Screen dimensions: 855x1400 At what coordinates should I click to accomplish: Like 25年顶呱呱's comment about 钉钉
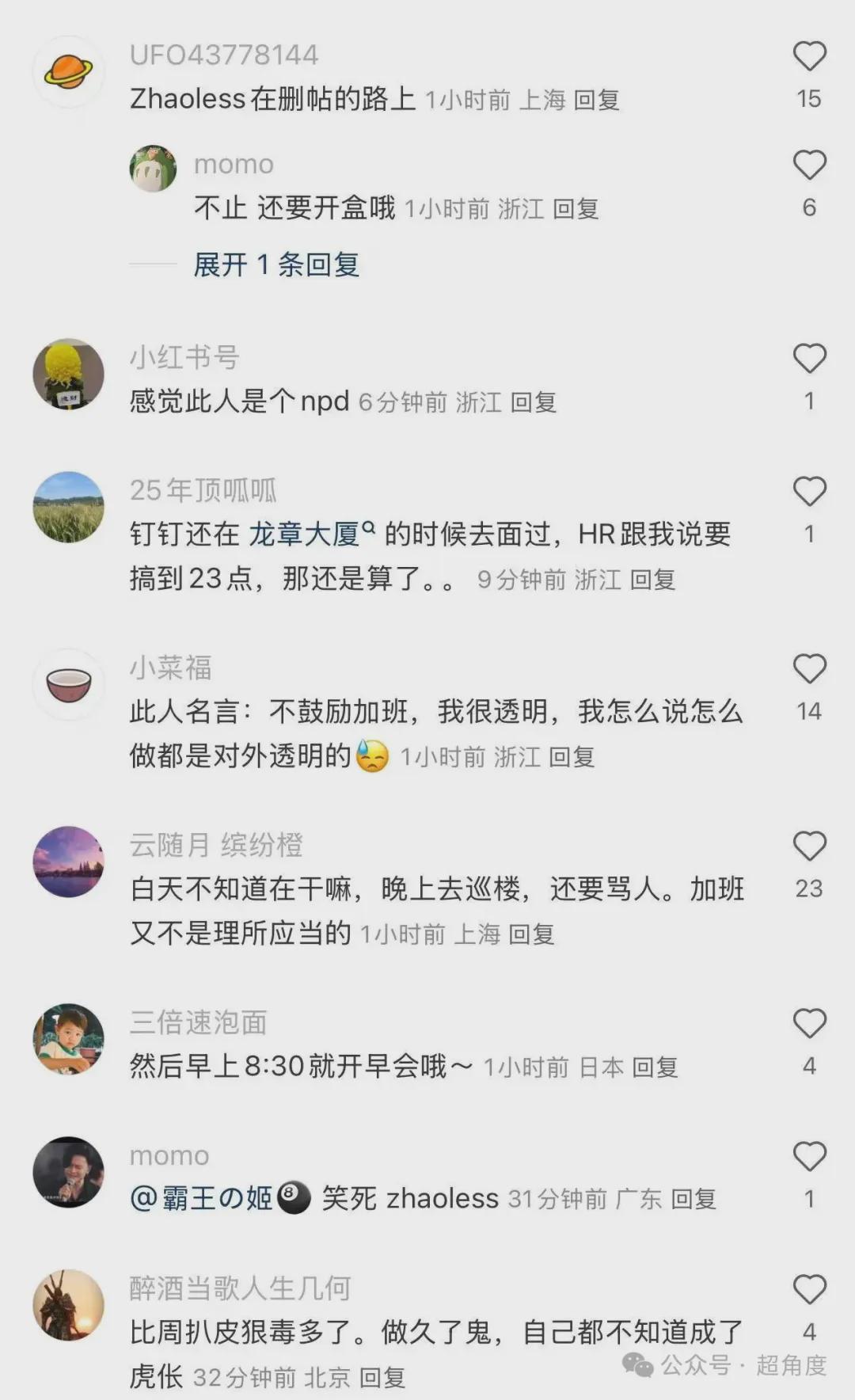pyautogui.click(x=809, y=493)
